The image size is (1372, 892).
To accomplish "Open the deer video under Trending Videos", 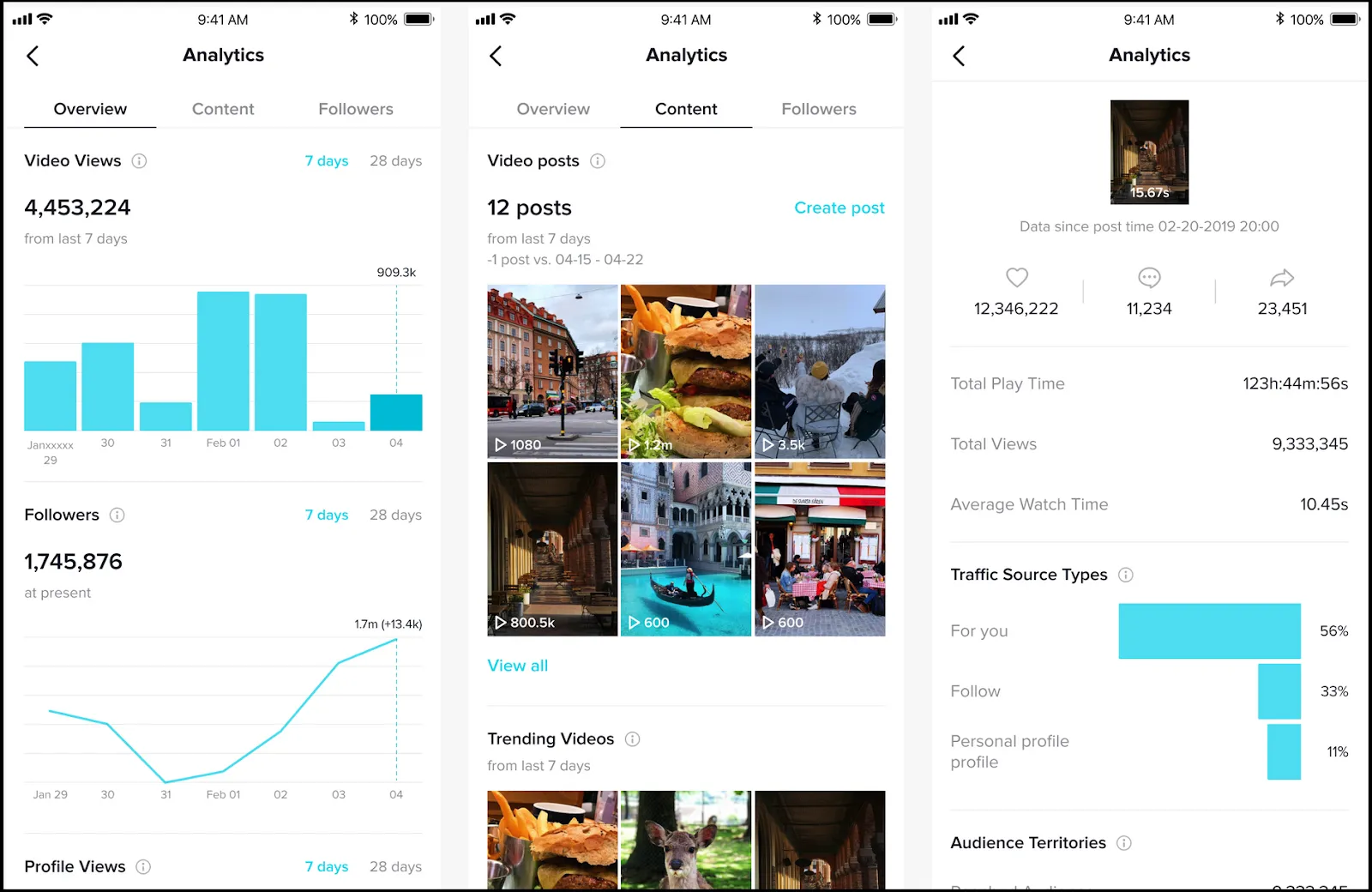I will coord(686,840).
